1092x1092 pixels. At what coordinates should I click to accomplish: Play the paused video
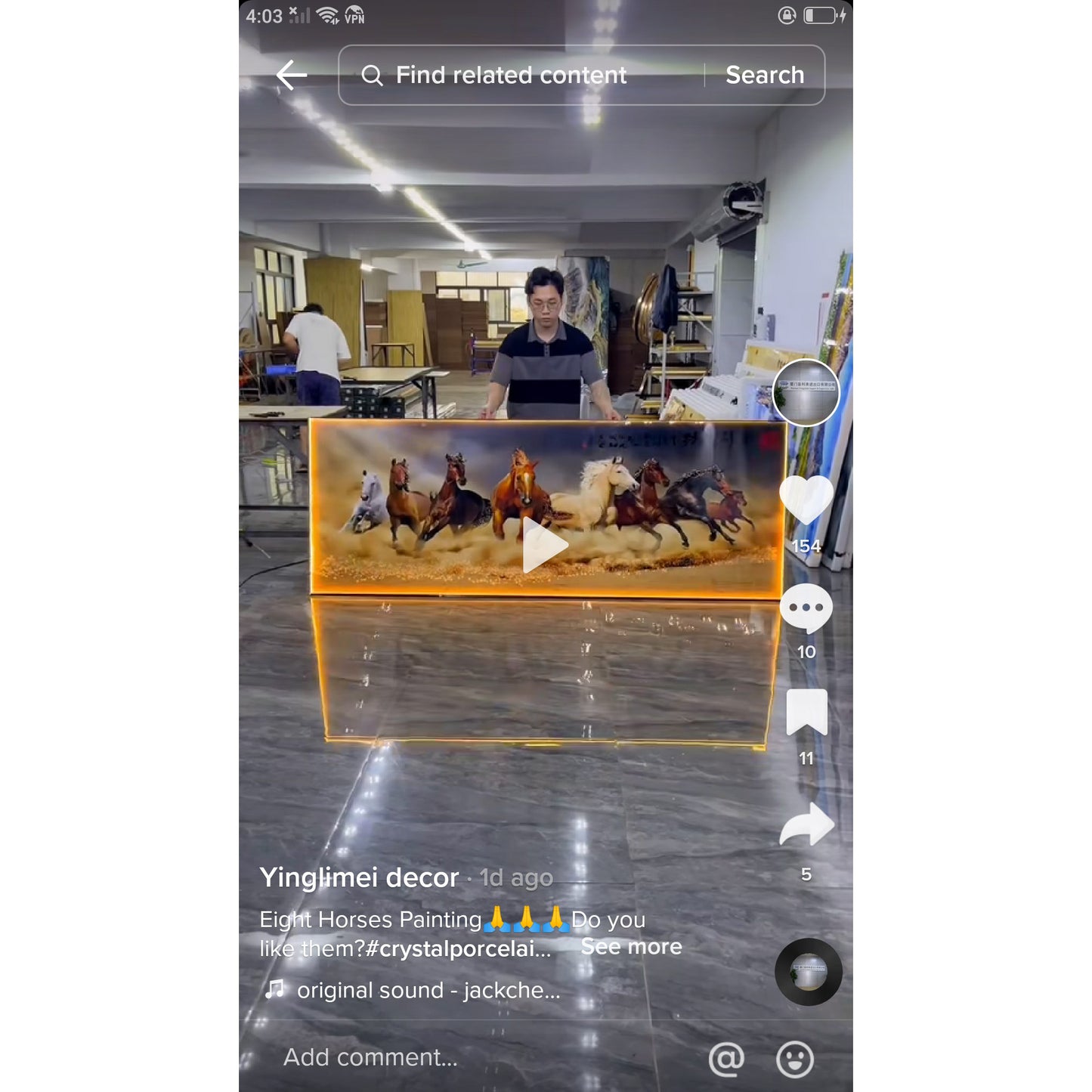click(544, 545)
